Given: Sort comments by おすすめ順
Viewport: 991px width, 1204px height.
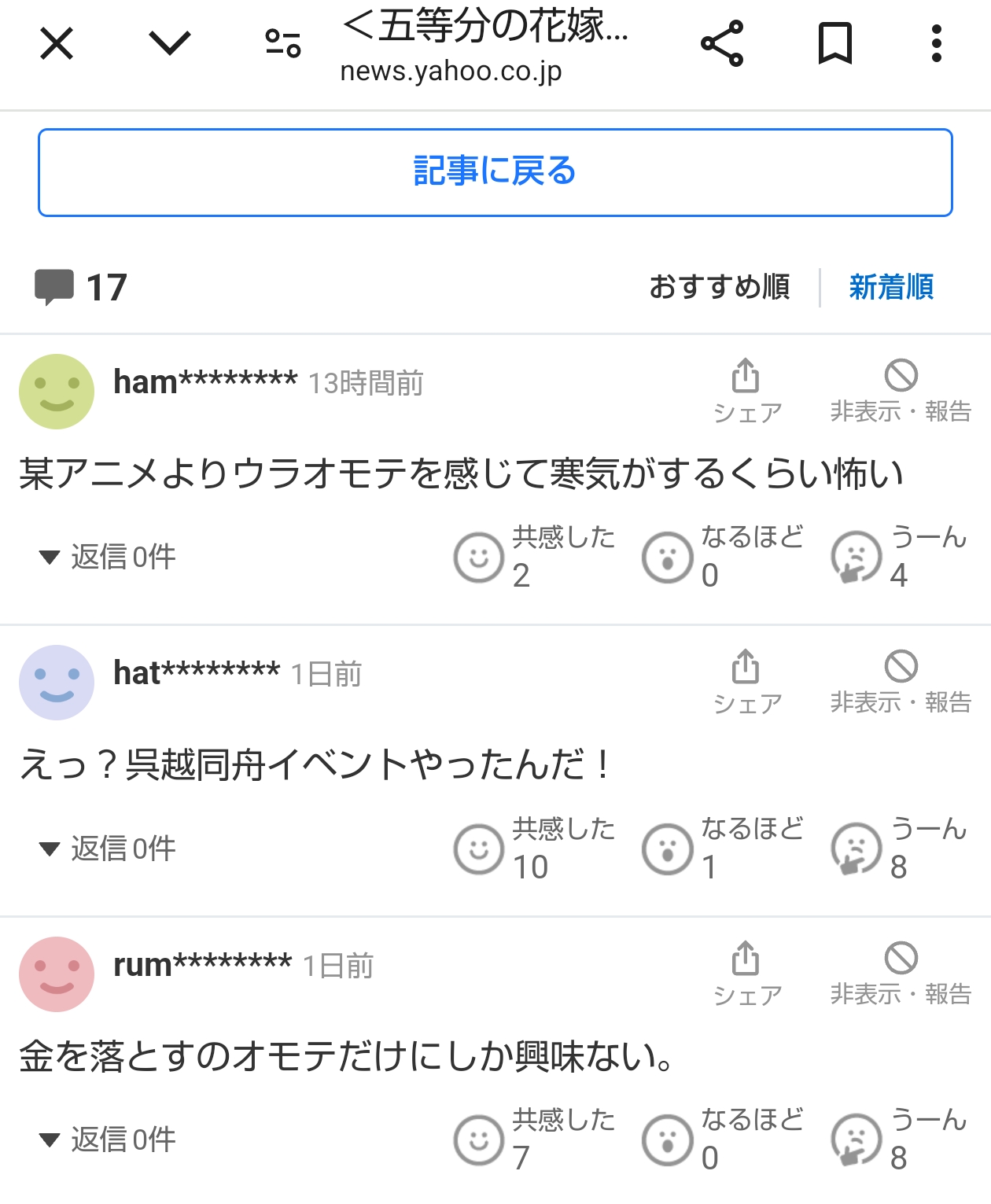Looking at the screenshot, I should pos(719,287).
